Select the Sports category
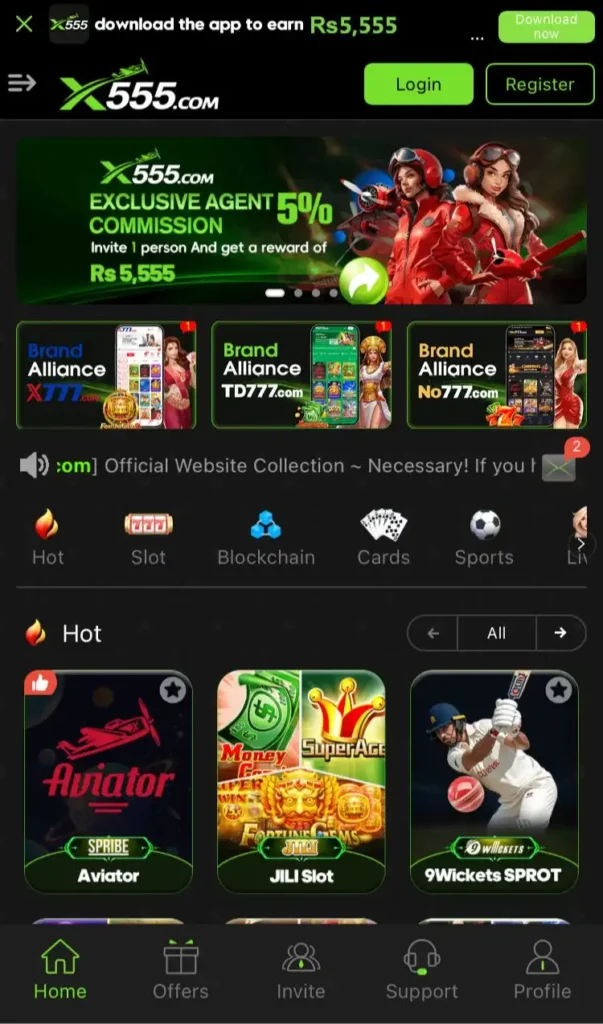 click(484, 538)
